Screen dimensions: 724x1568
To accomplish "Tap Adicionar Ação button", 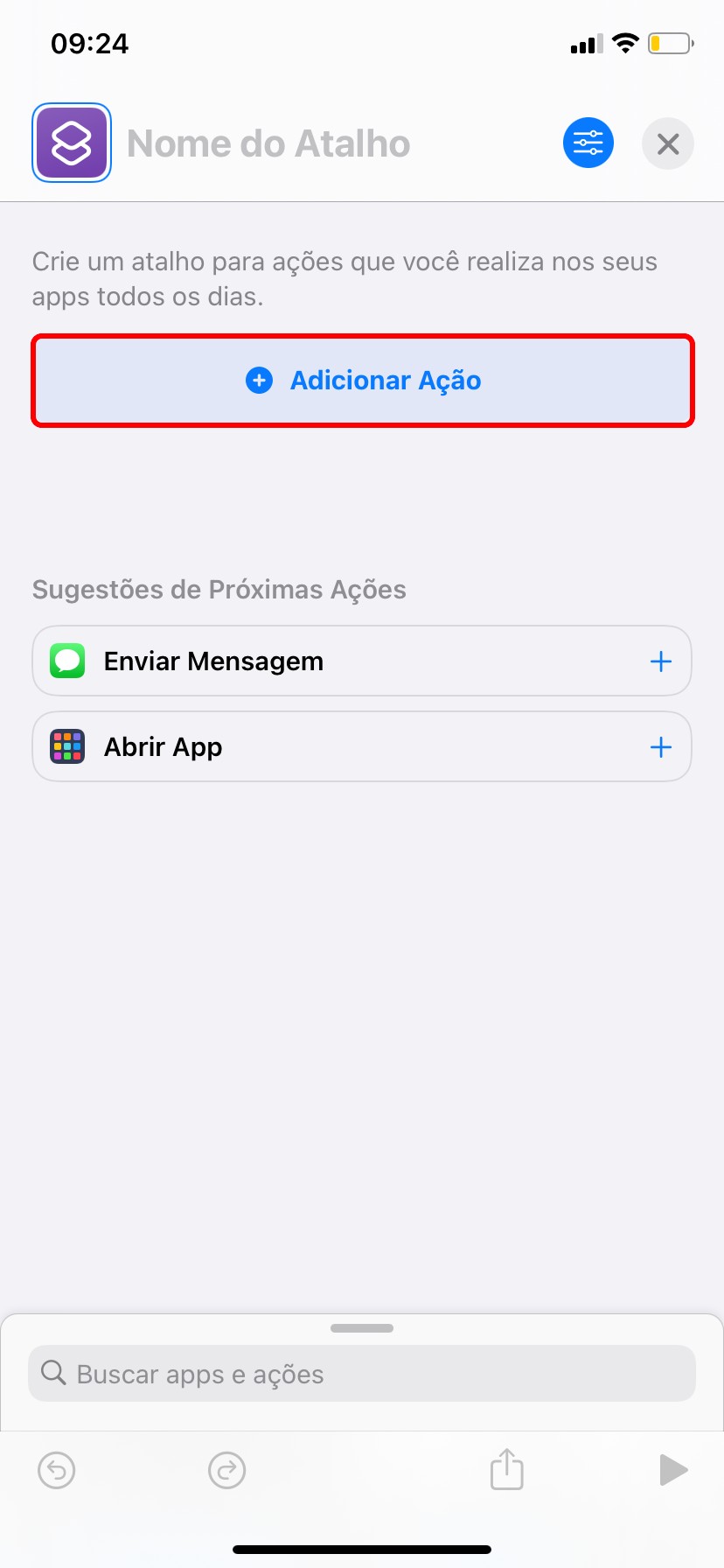I will point(363,381).
